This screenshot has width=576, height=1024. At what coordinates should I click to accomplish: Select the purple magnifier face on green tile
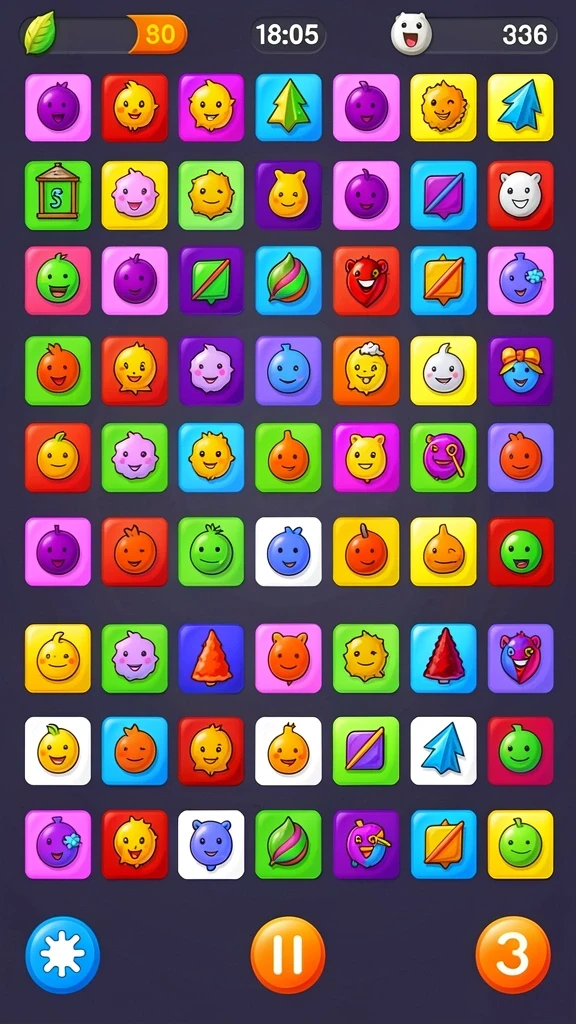point(443,457)
